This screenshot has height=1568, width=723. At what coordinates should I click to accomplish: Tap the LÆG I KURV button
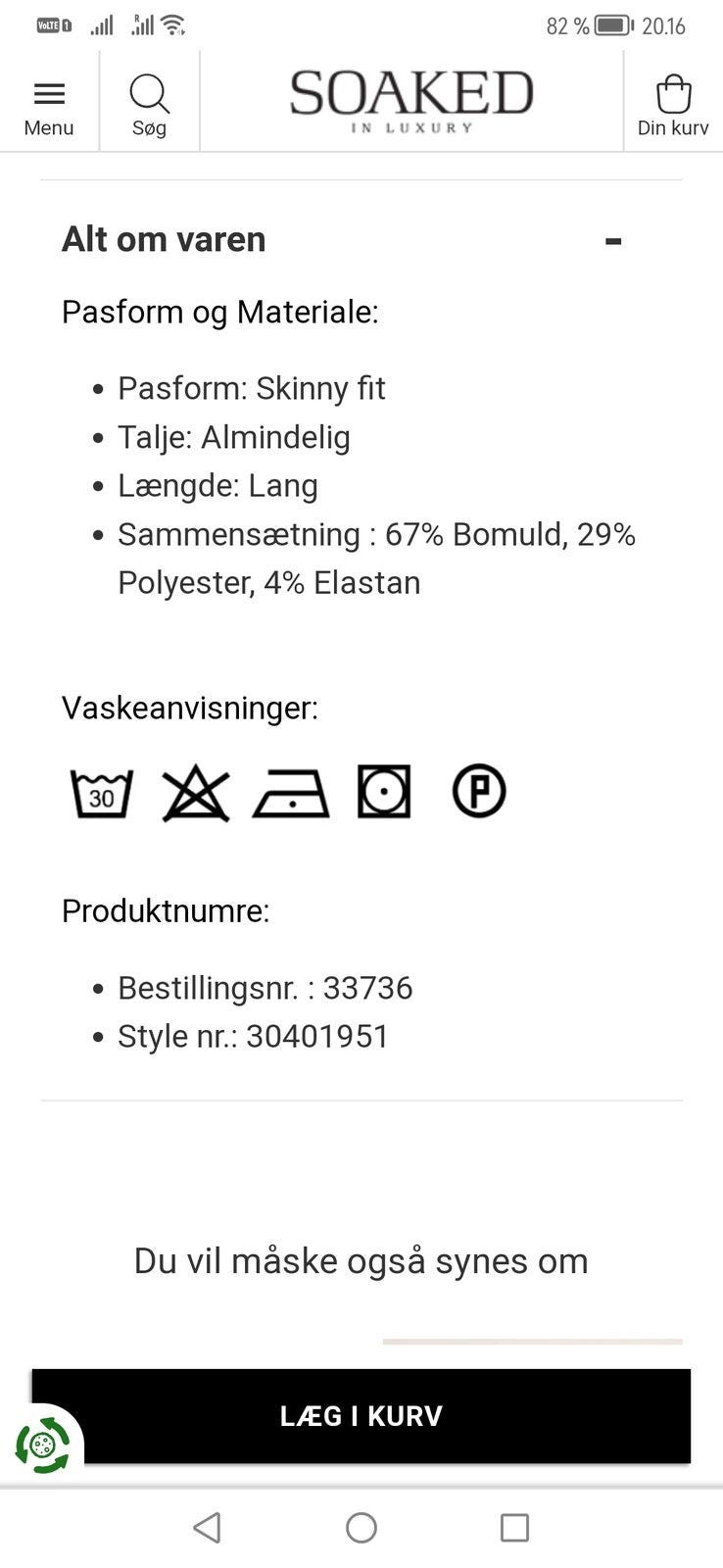coord(361,1414)
